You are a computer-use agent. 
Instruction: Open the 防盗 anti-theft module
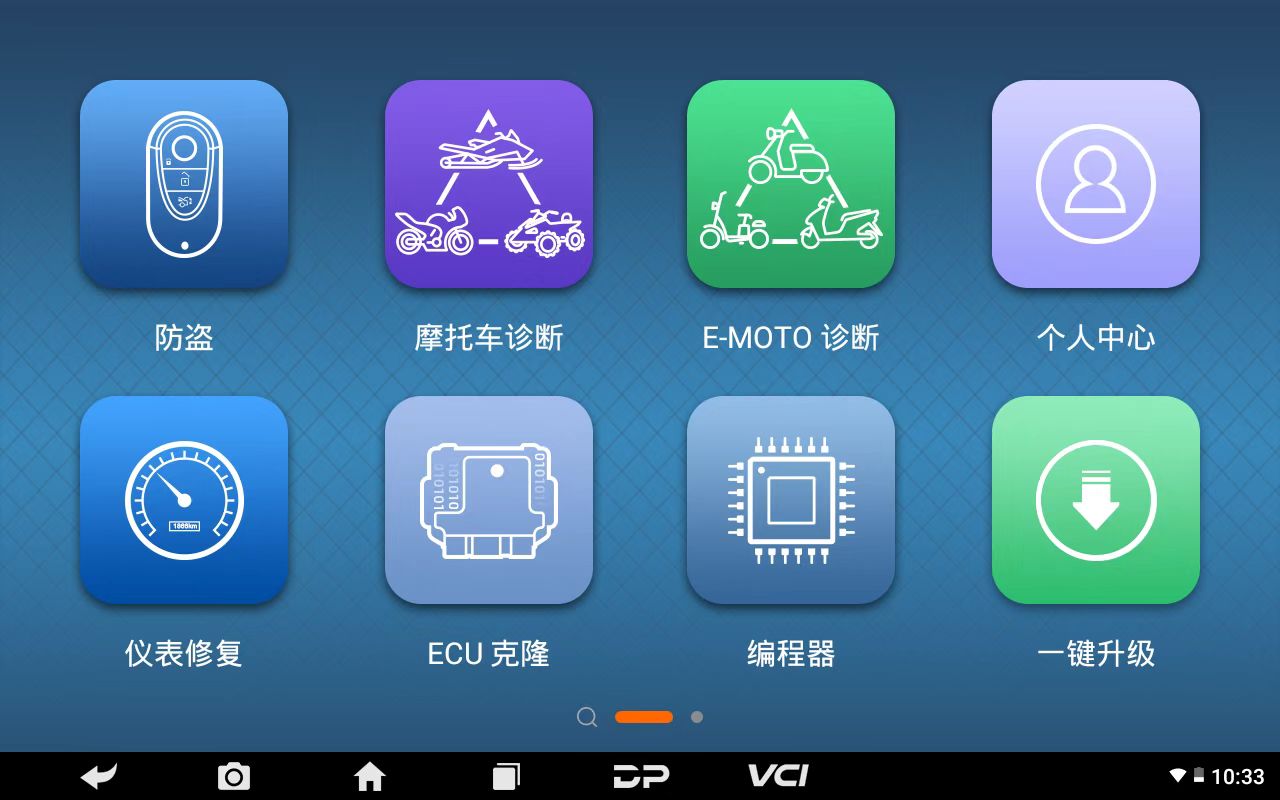[184, 185]
